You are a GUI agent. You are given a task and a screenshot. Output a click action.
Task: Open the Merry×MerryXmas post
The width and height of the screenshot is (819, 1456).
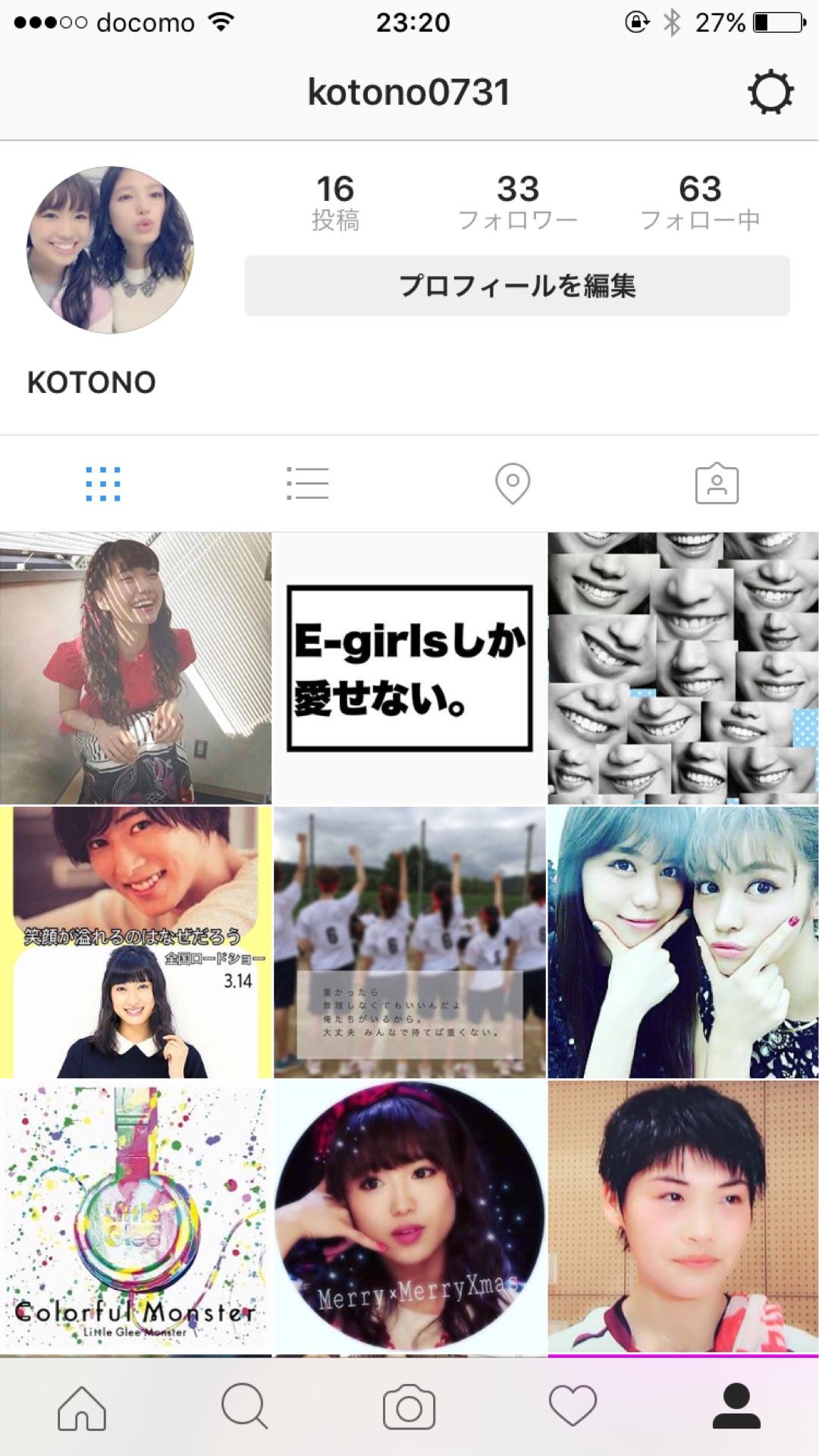click(409, 1216)
